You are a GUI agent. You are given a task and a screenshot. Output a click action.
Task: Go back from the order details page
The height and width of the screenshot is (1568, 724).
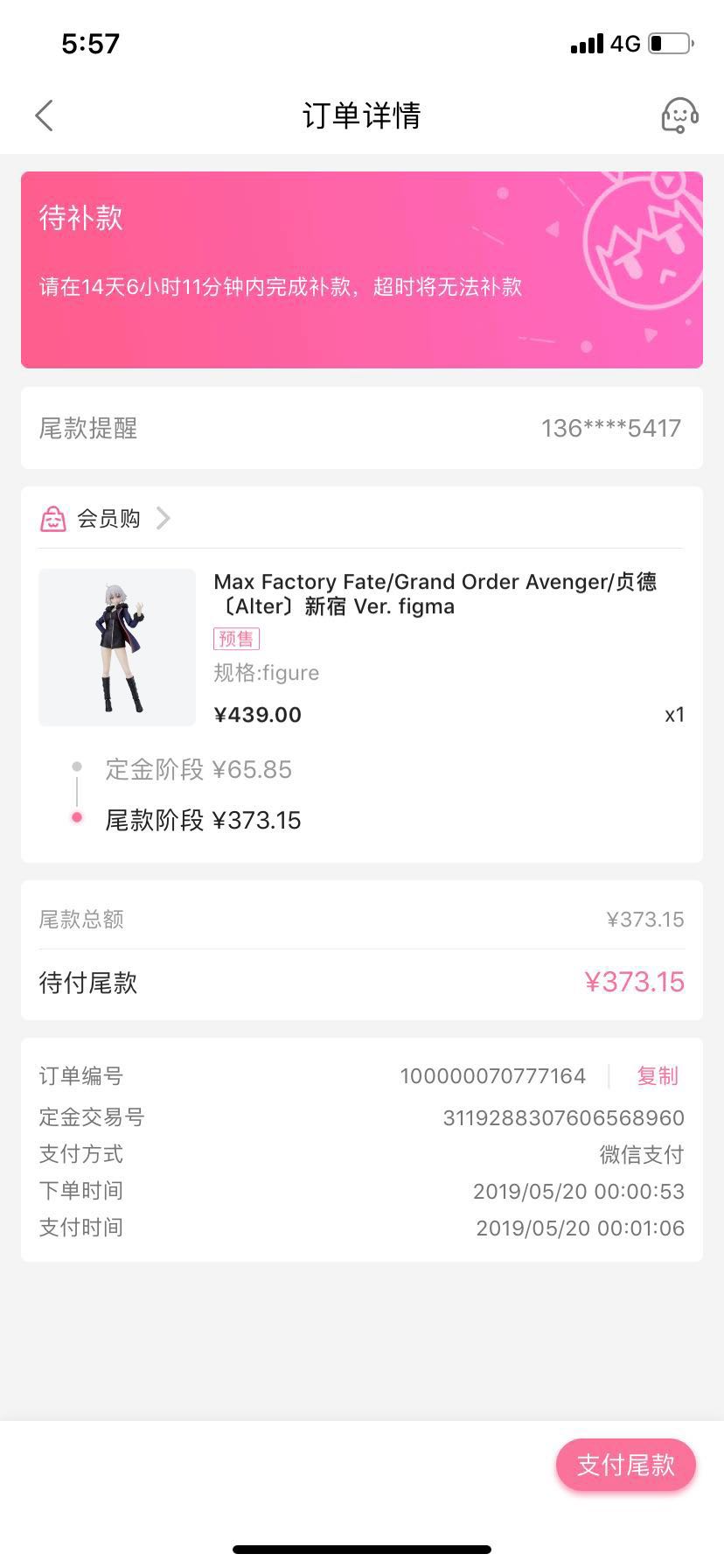(x=45, y=115)
